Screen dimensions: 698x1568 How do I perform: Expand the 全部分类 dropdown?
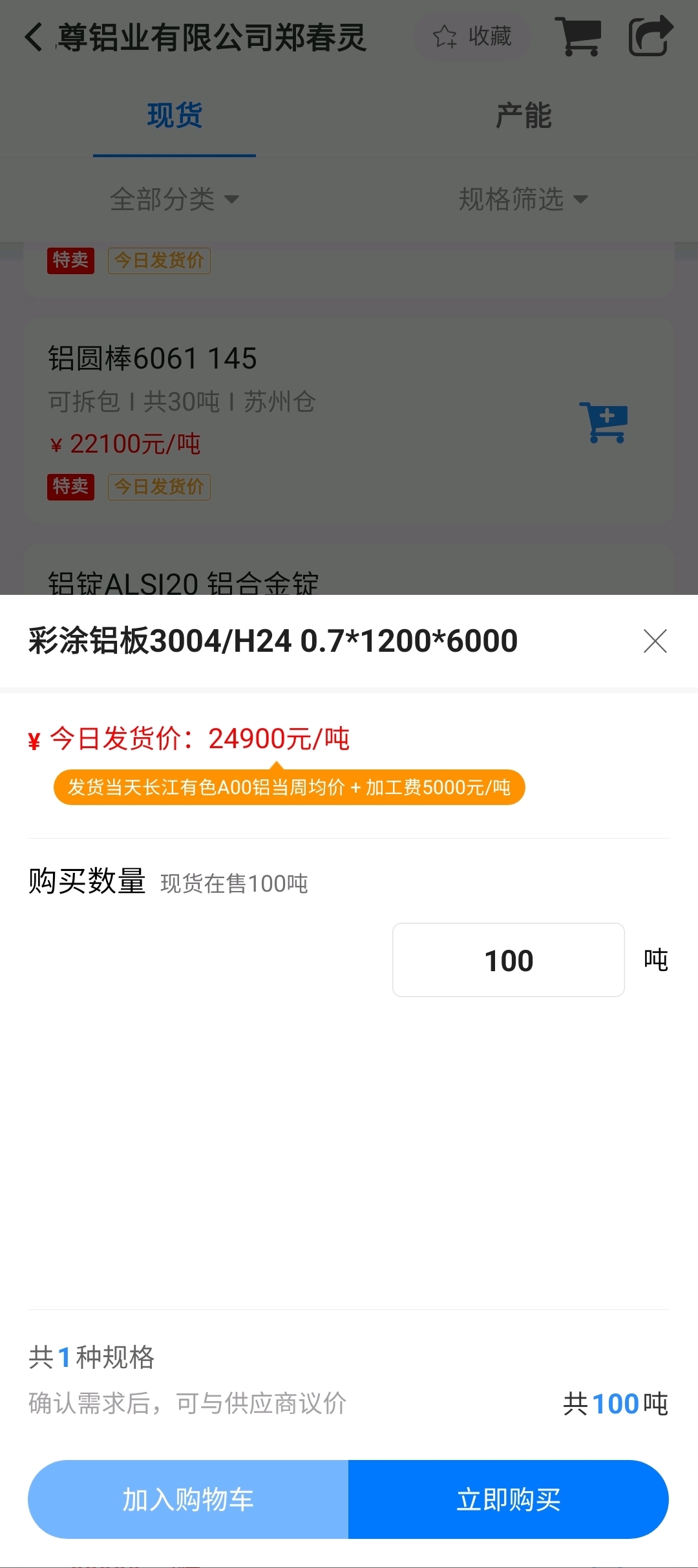point(174,199)
